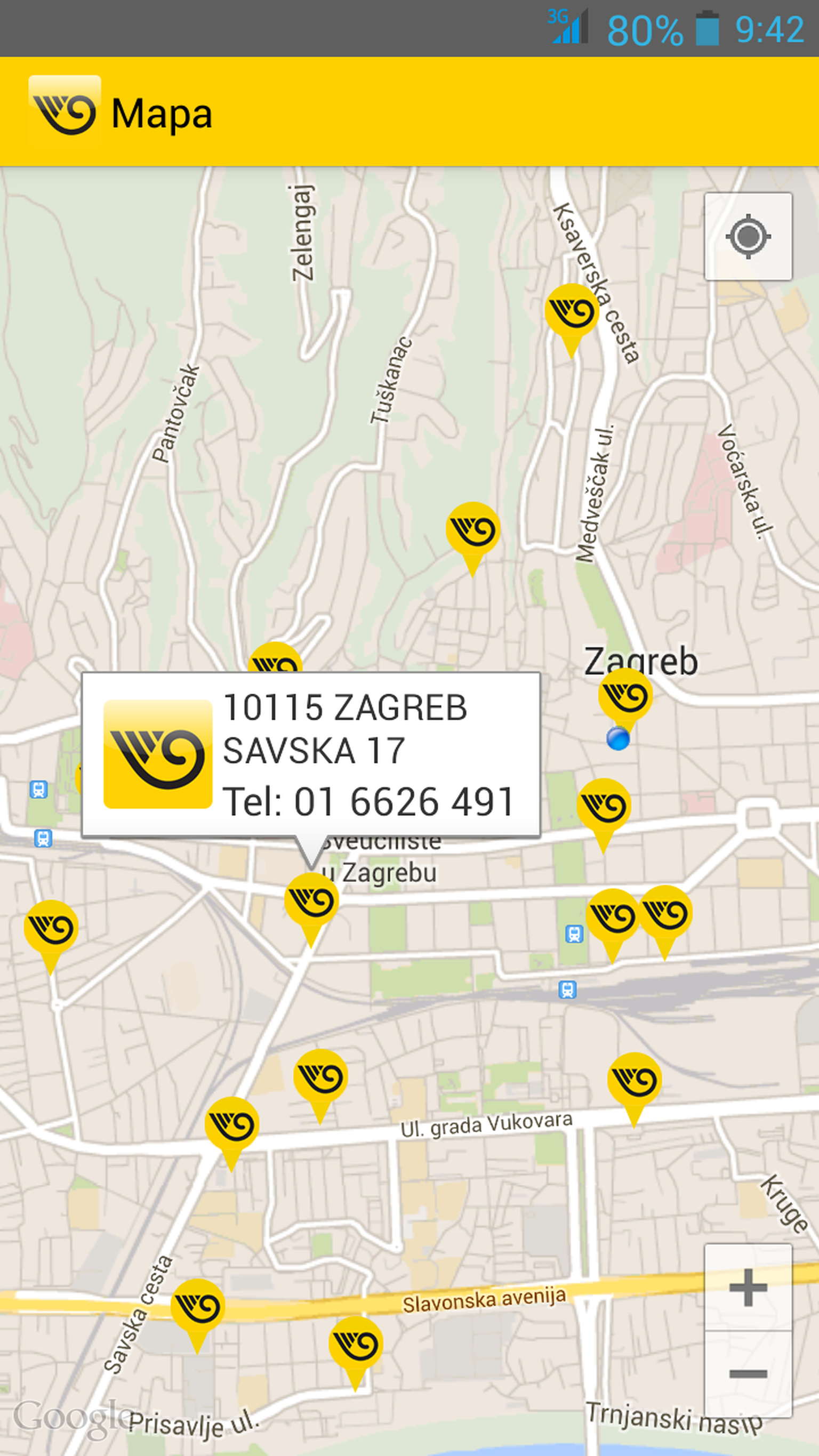Zoom in on the map
This screenshot has height=1456, width=819.
coord(748,1287)
